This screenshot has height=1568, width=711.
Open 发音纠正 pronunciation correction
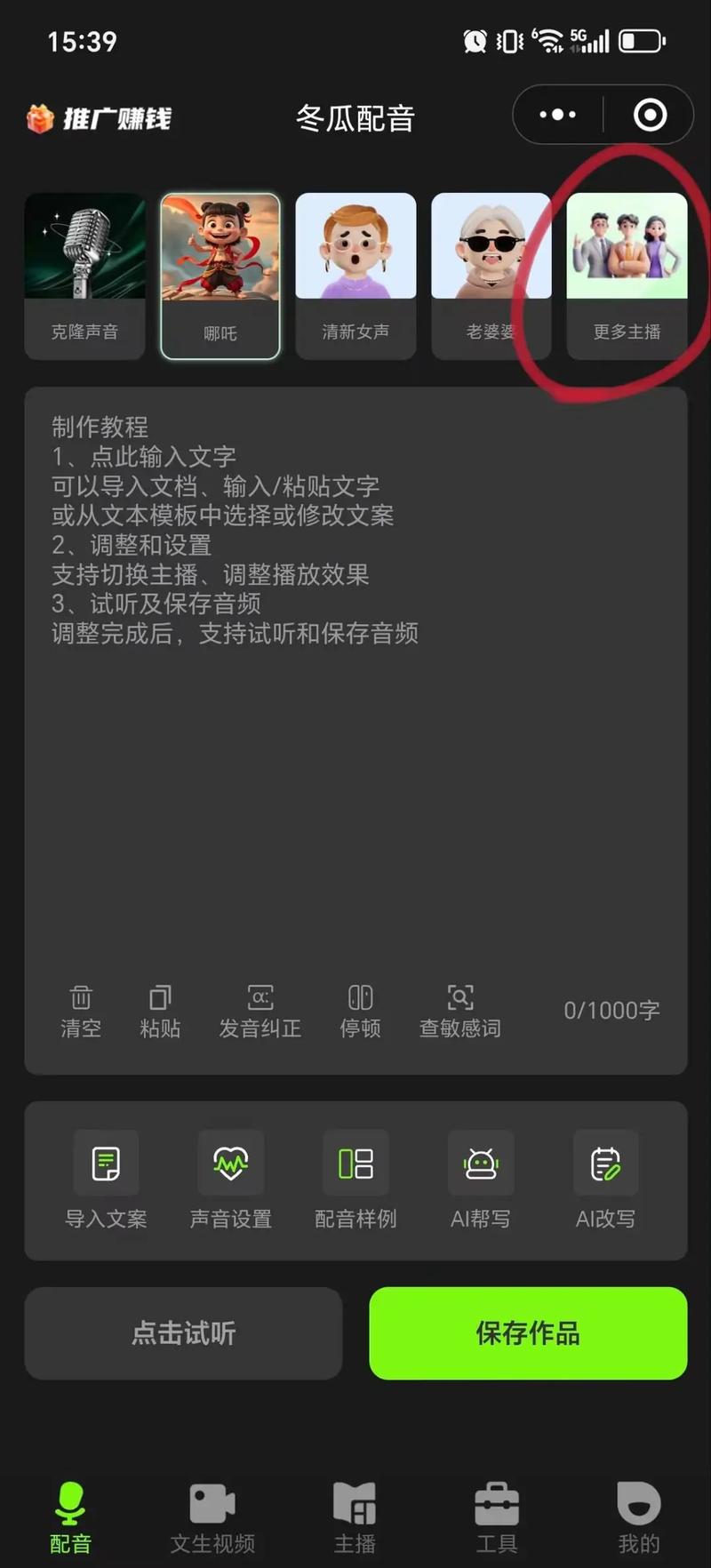click(260, 1011)
